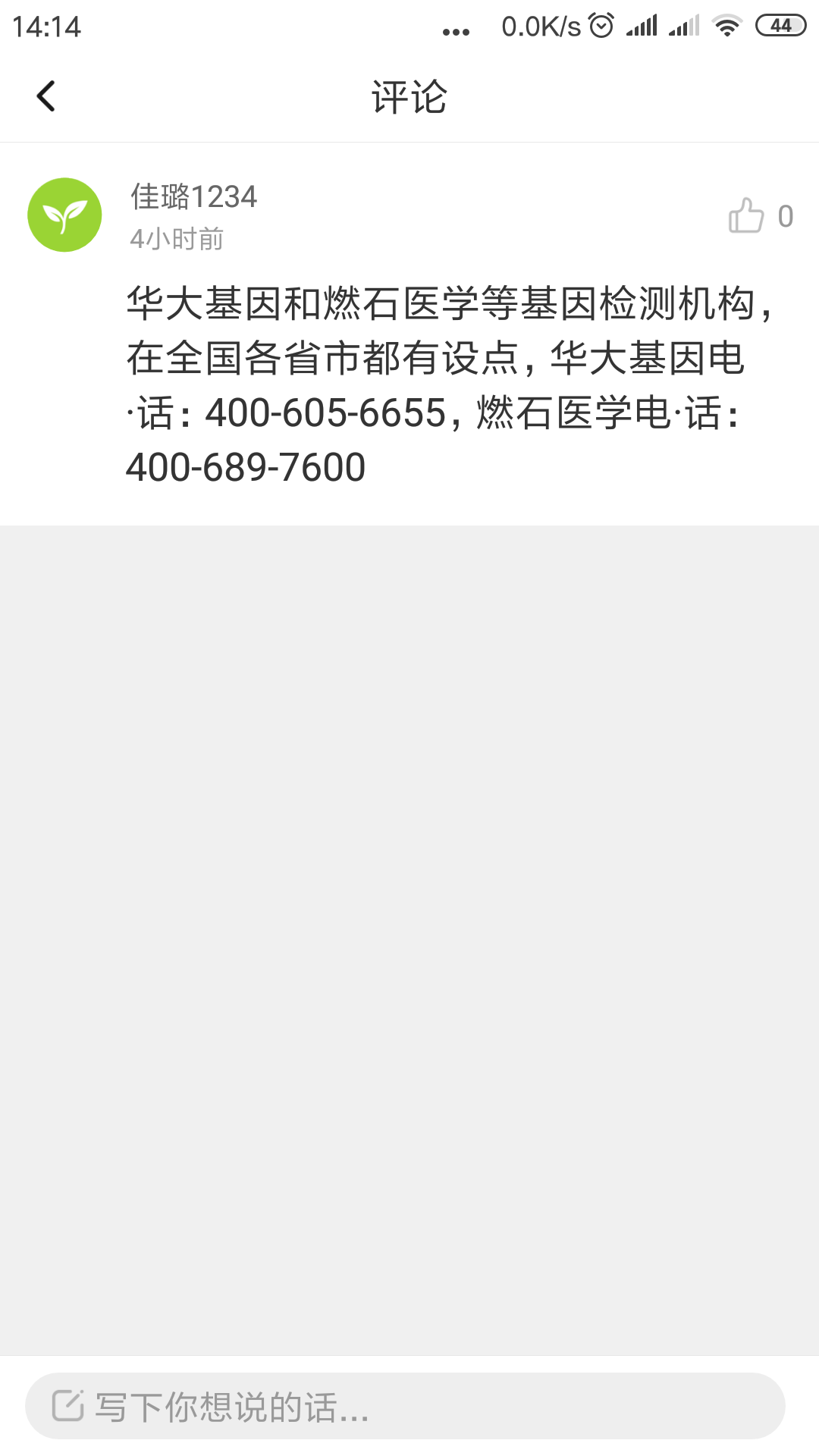
Task: Like the comment by 佳璐1234
Action: point(746,216)
